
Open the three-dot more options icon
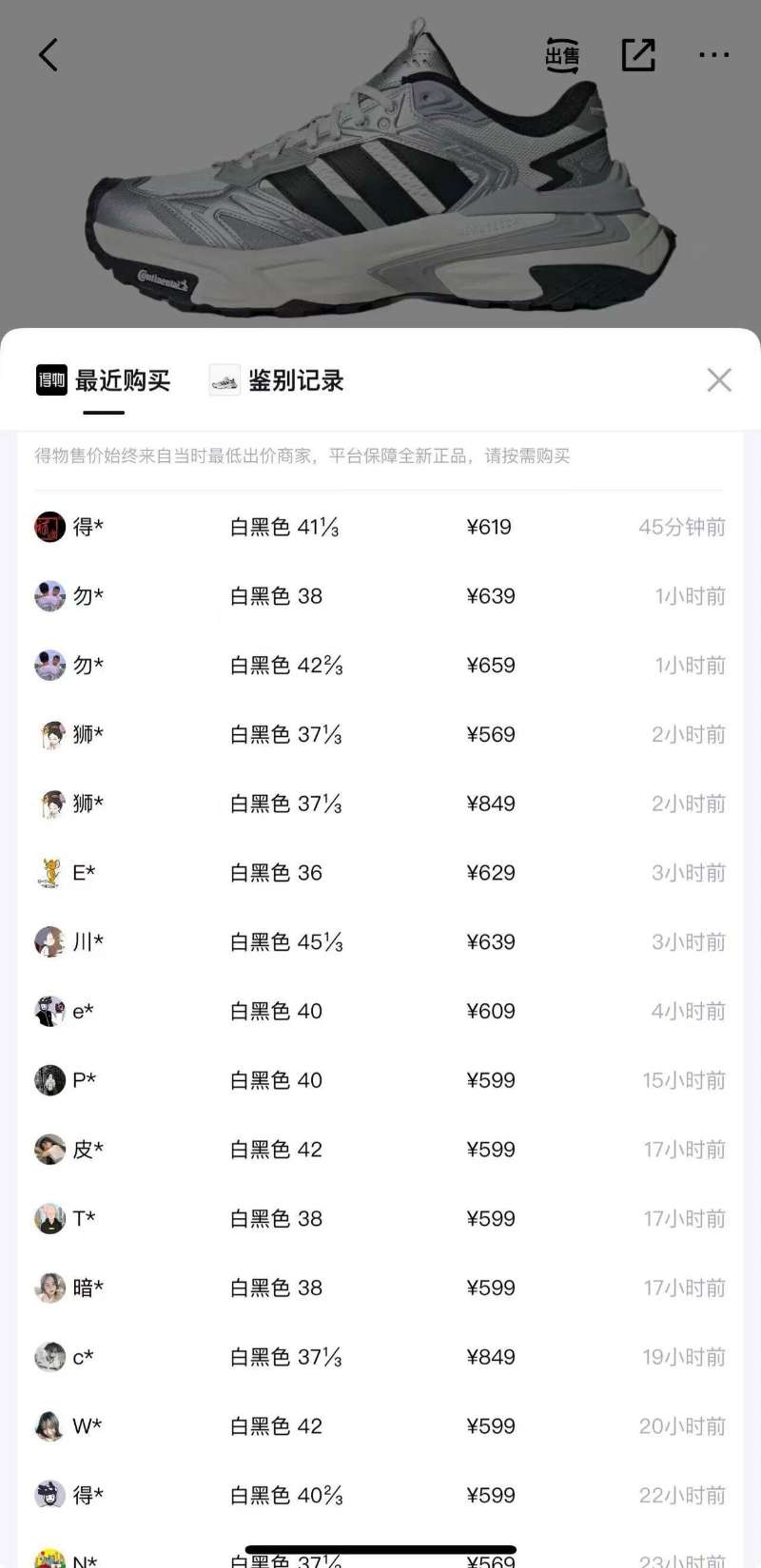(x=713, y=54)
